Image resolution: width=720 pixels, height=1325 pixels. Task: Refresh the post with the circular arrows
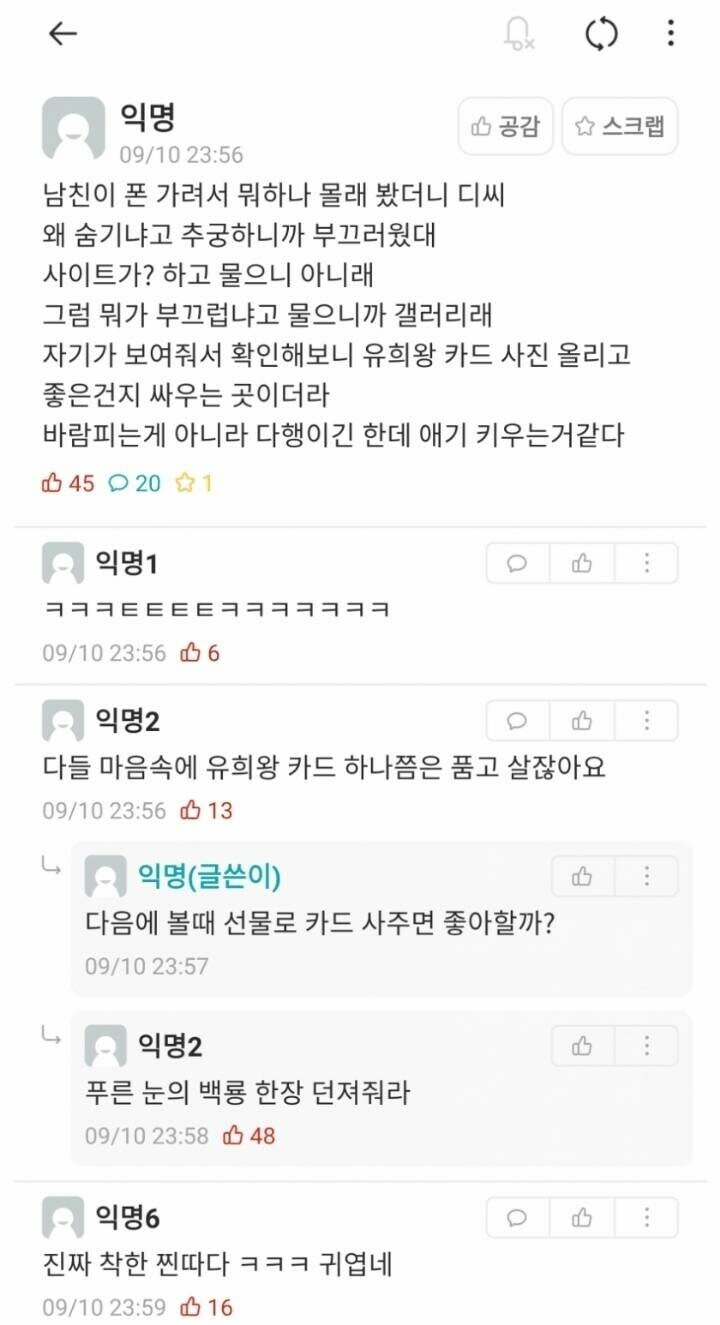click(601, 35)
